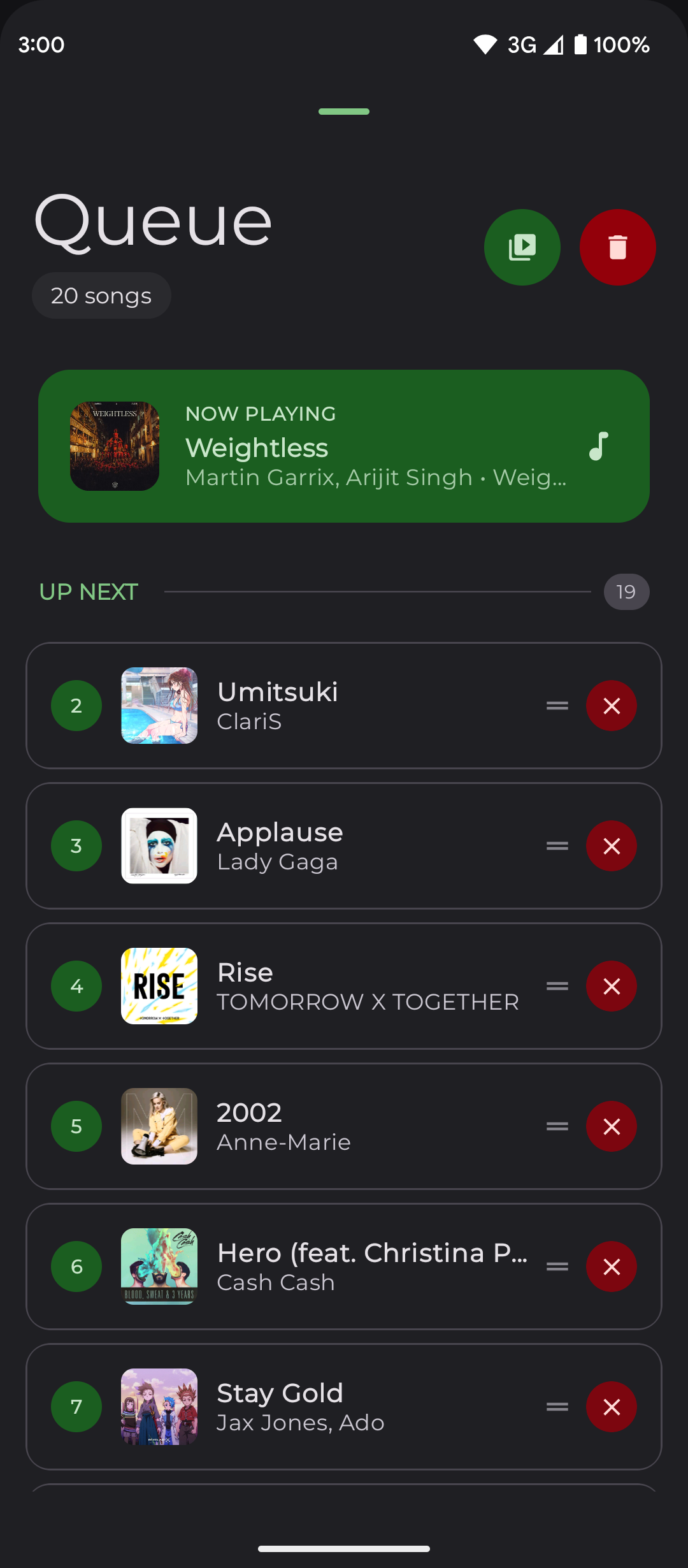Remove Stay Gold from the queue

click(611, 1407)
